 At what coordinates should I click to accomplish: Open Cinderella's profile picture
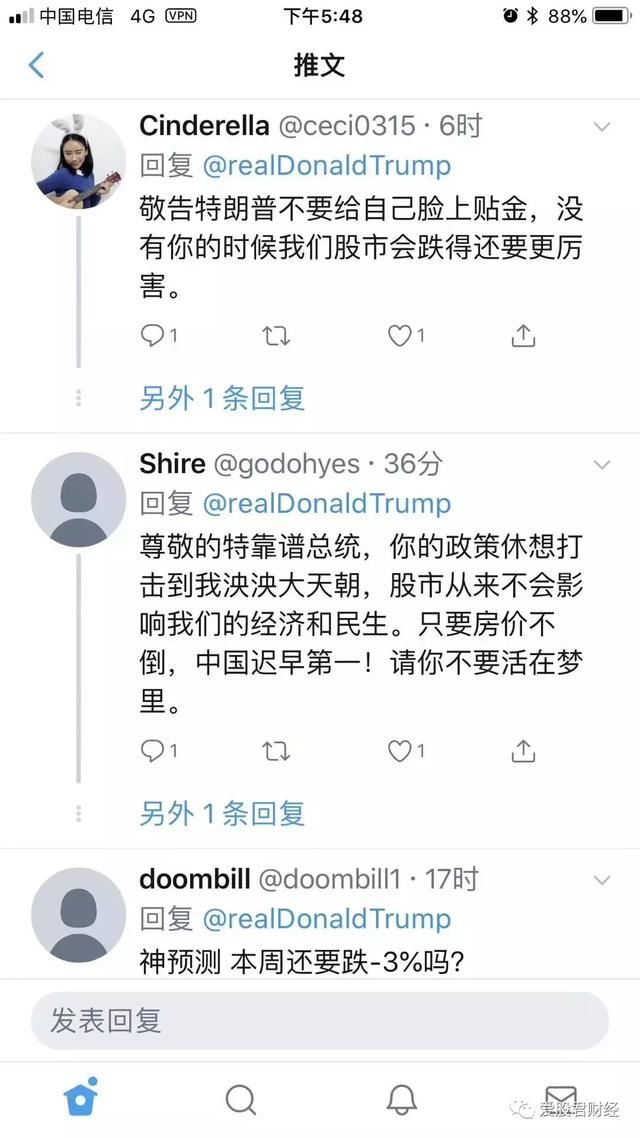(78, 161)
